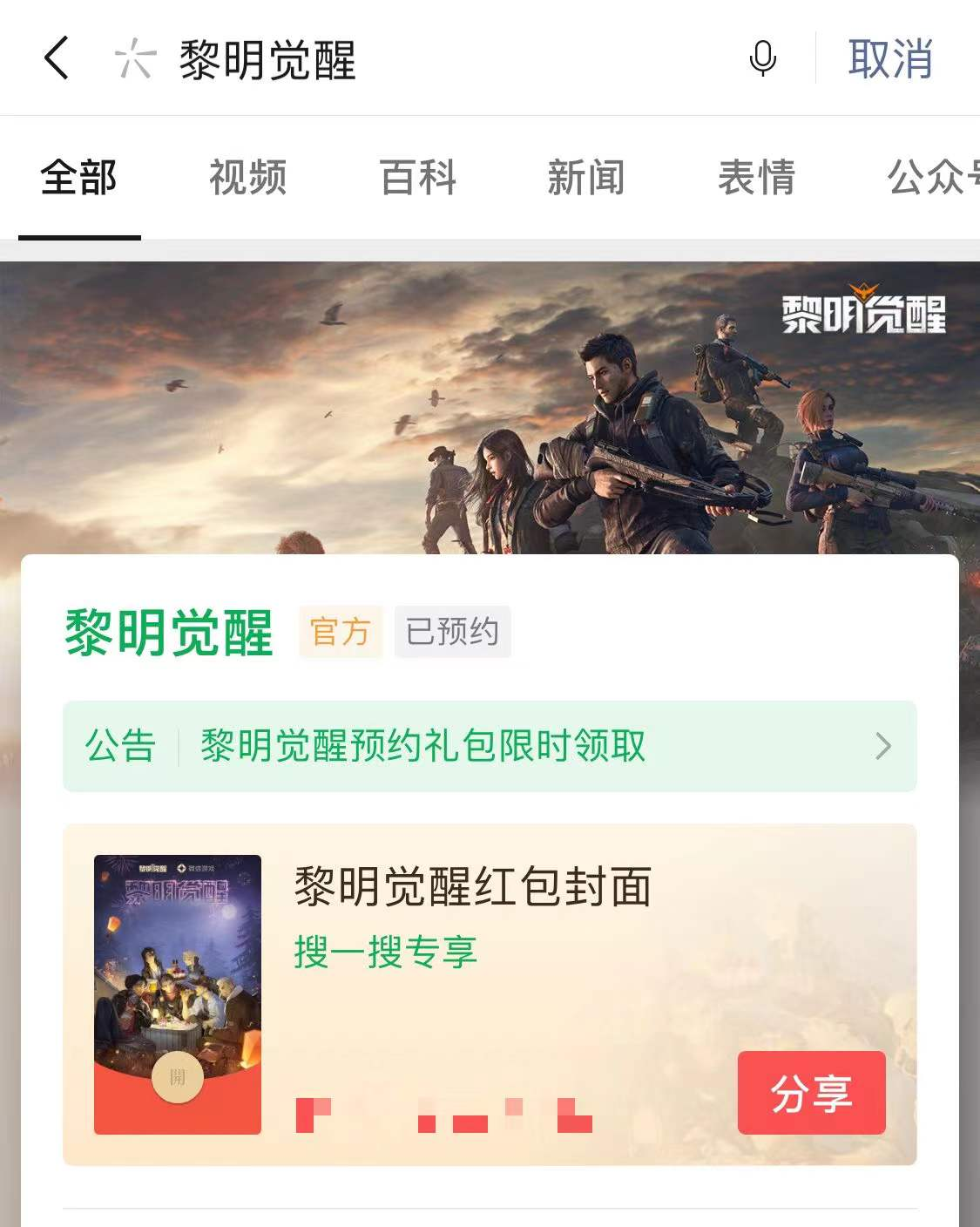Start voice search with the microphone icon

tap(762, 58)
